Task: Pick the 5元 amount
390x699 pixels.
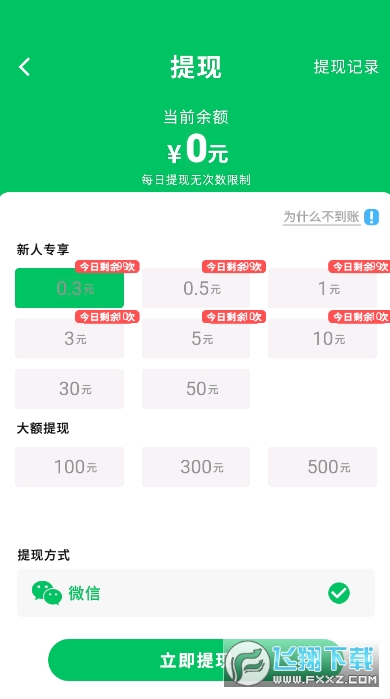Action: 196,338
